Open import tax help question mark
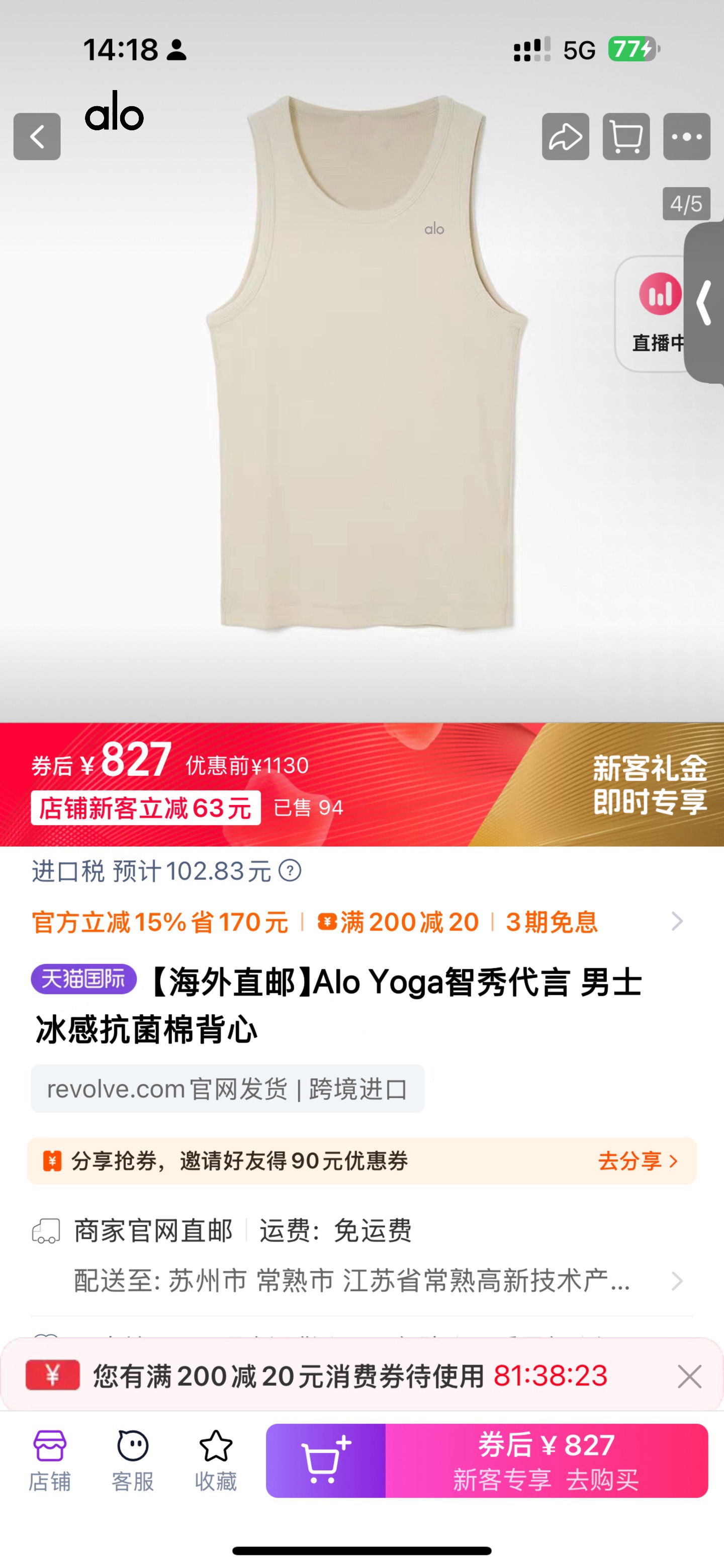Screen dimensions: 724x1568 pyautogui.click(x=290, y=871)
